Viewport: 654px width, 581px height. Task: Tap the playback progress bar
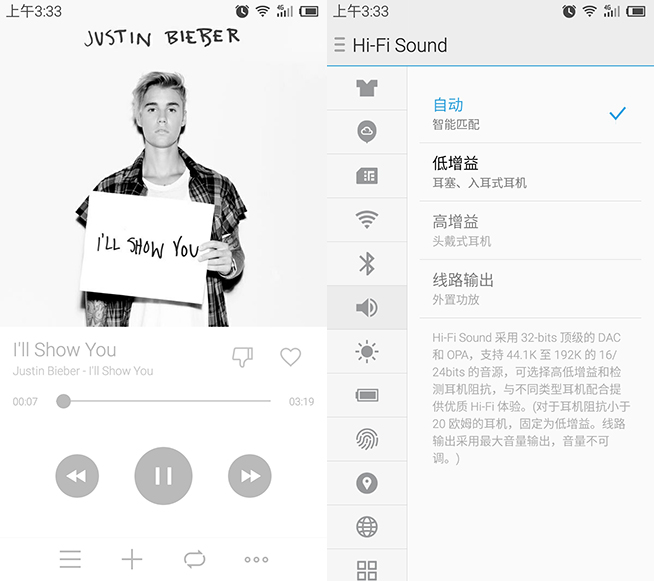(167, 401)
